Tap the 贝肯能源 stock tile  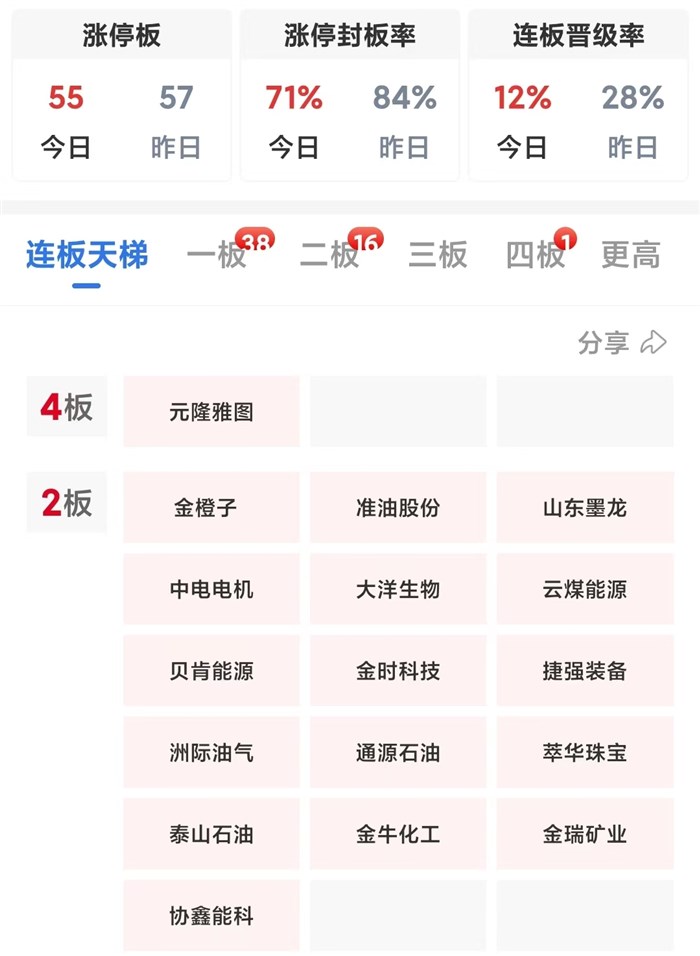coord(211,670)
